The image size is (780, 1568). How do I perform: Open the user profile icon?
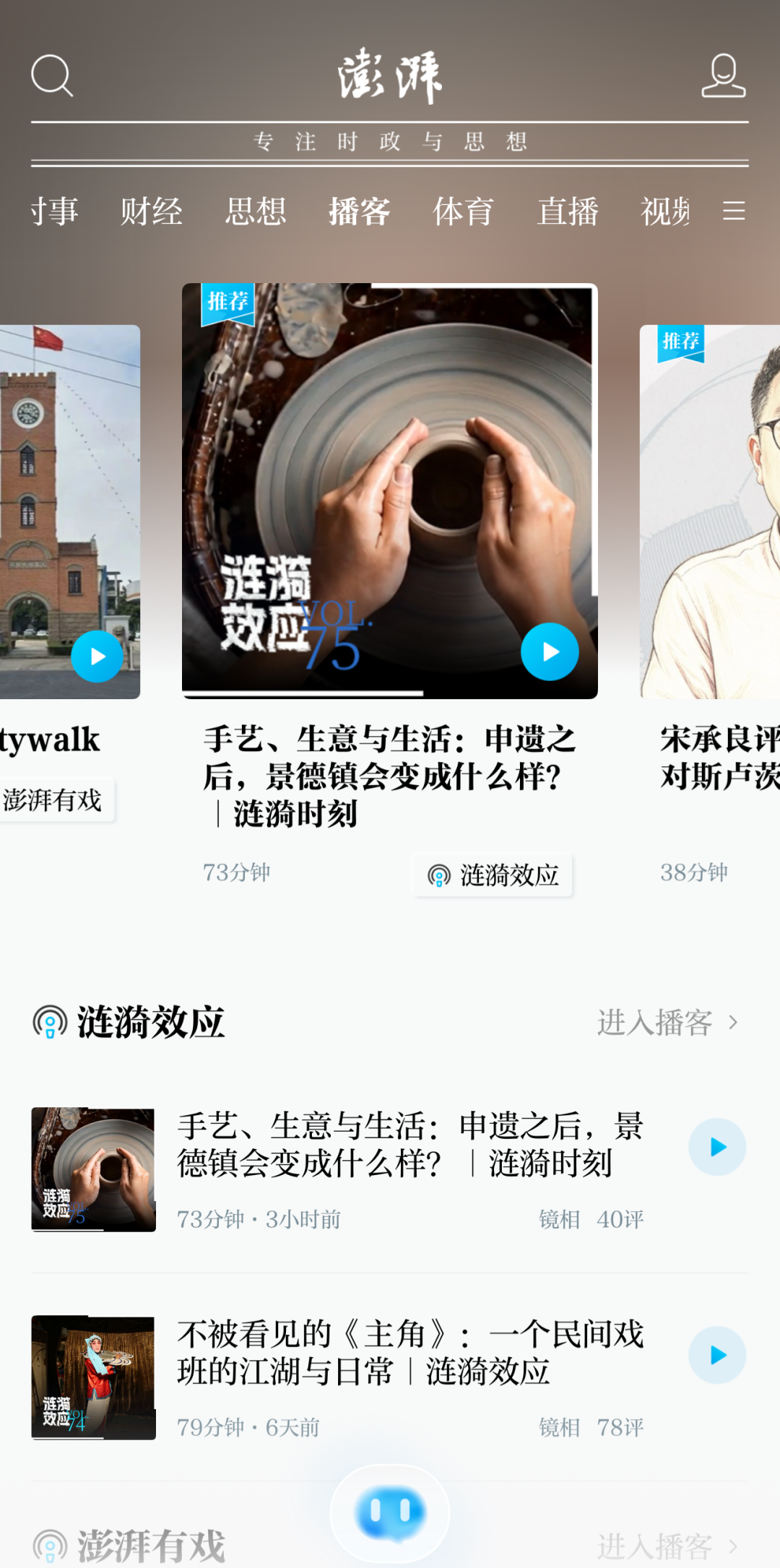[x=724, y=75]
